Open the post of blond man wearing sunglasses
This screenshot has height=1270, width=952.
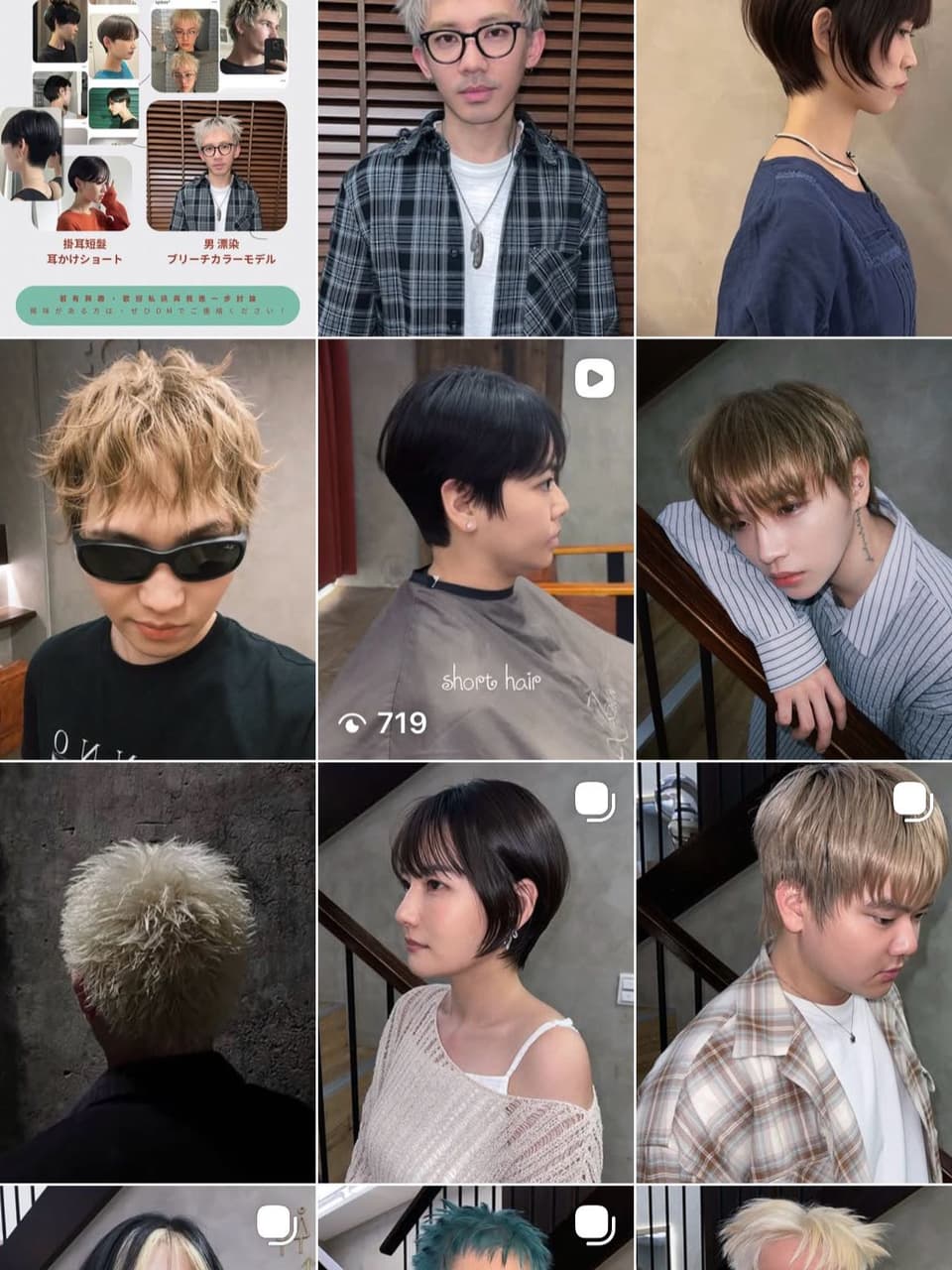click(x=158, y=550)
